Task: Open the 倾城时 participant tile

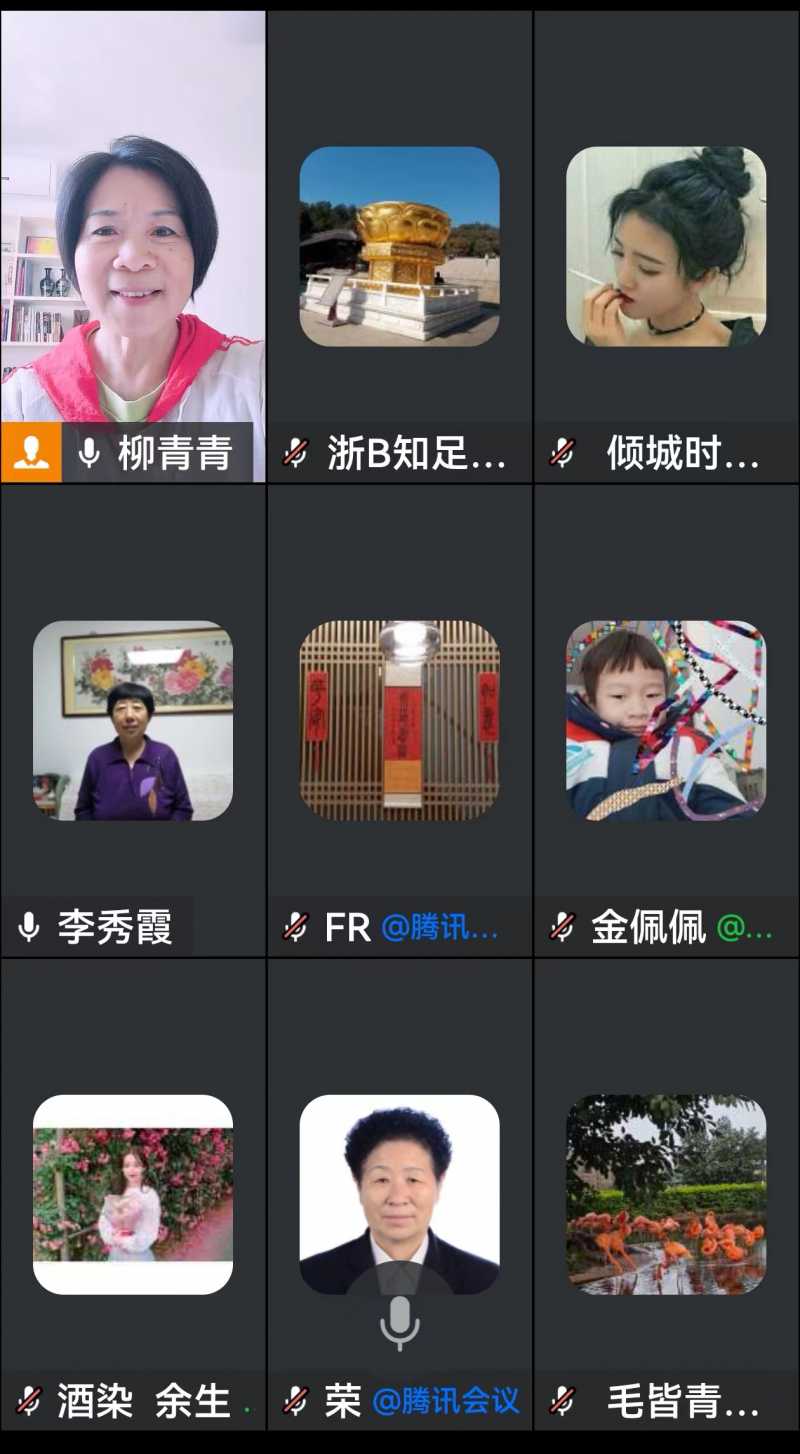Action: pos(666,247)
